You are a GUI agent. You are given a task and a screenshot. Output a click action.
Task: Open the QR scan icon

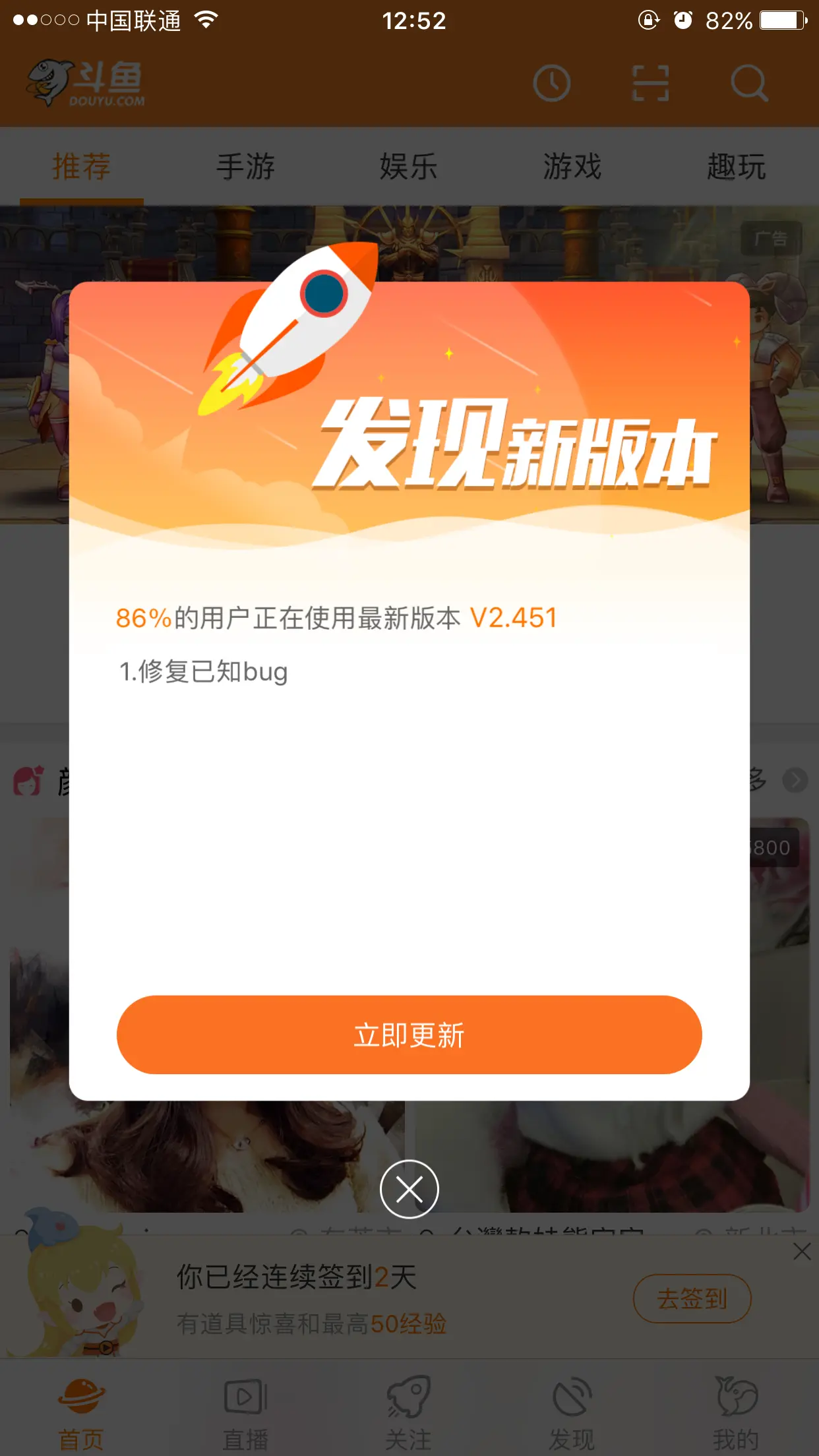(650, 83)
